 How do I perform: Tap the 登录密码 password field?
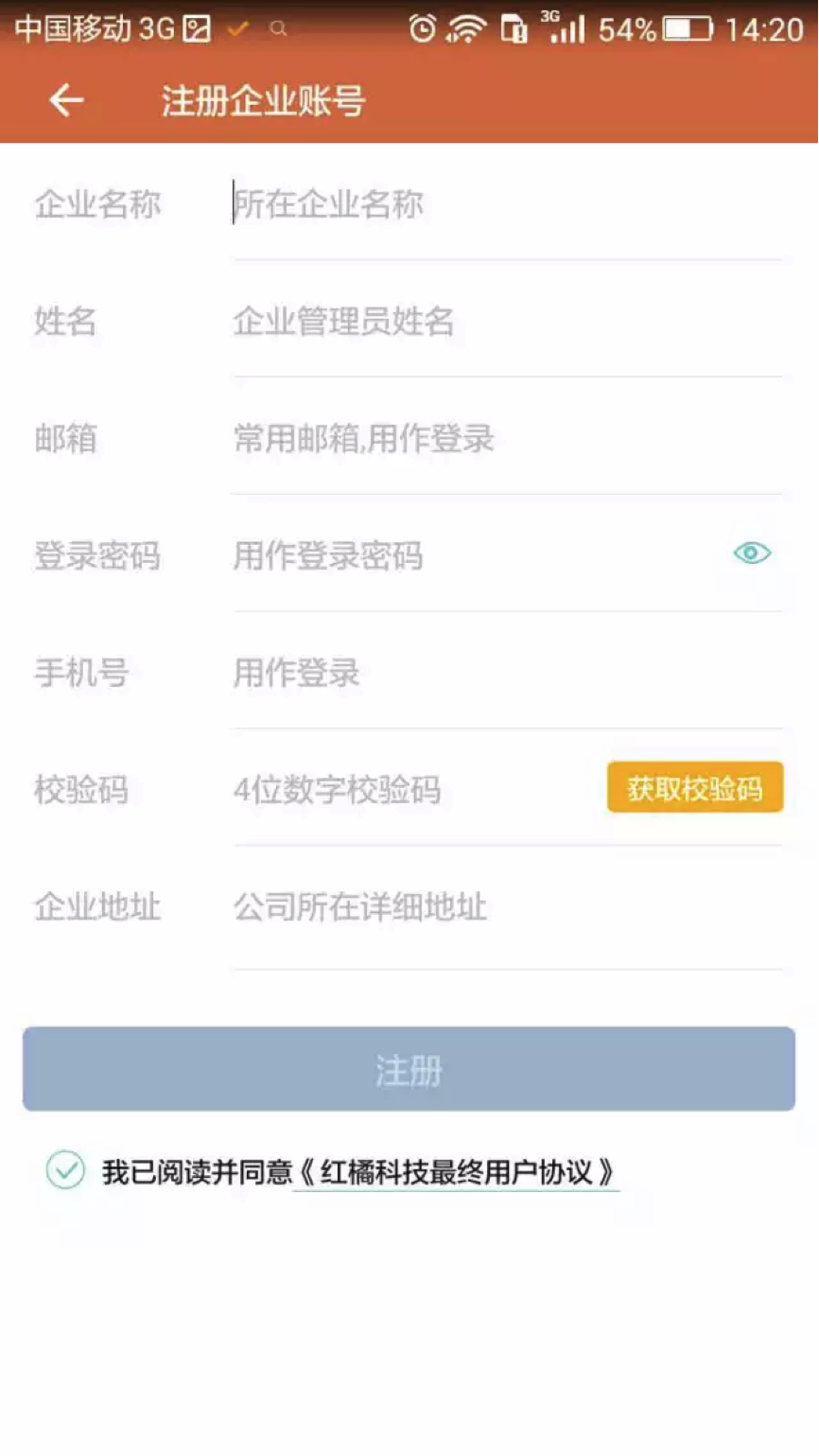473,556
